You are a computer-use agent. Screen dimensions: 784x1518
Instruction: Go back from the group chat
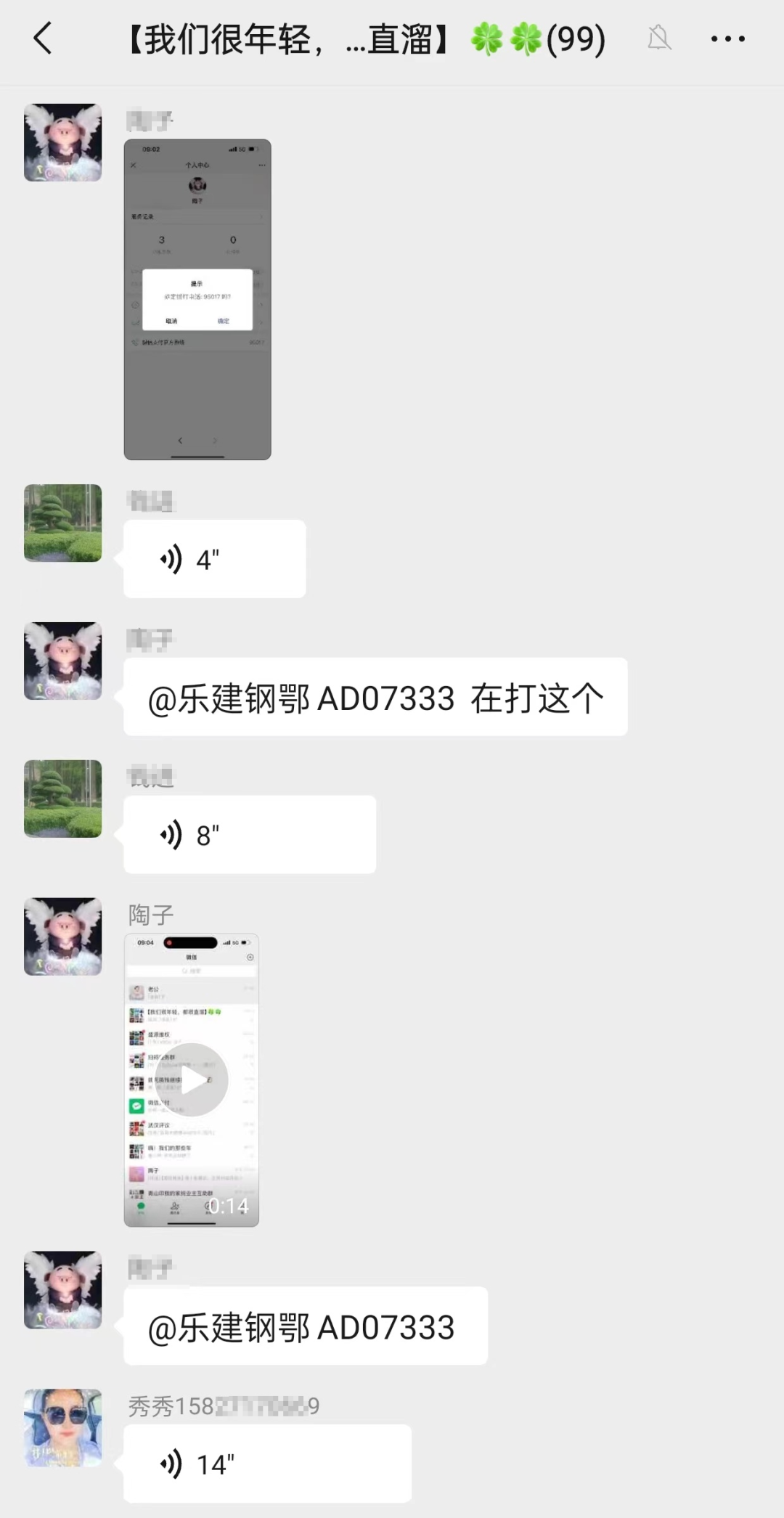(44, 38)
